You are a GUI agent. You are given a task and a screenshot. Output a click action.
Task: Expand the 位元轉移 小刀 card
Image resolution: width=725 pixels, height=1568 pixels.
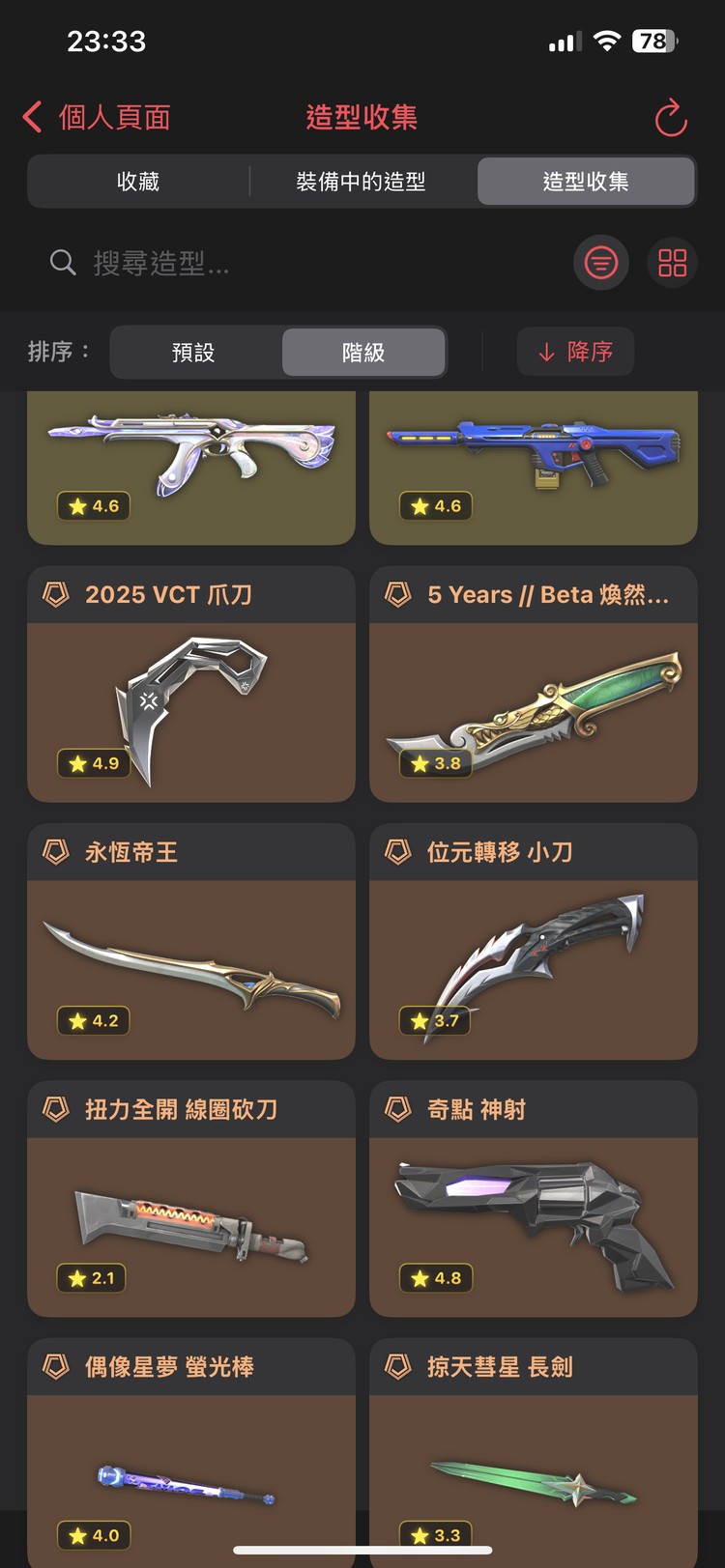[x=533, y=942]
